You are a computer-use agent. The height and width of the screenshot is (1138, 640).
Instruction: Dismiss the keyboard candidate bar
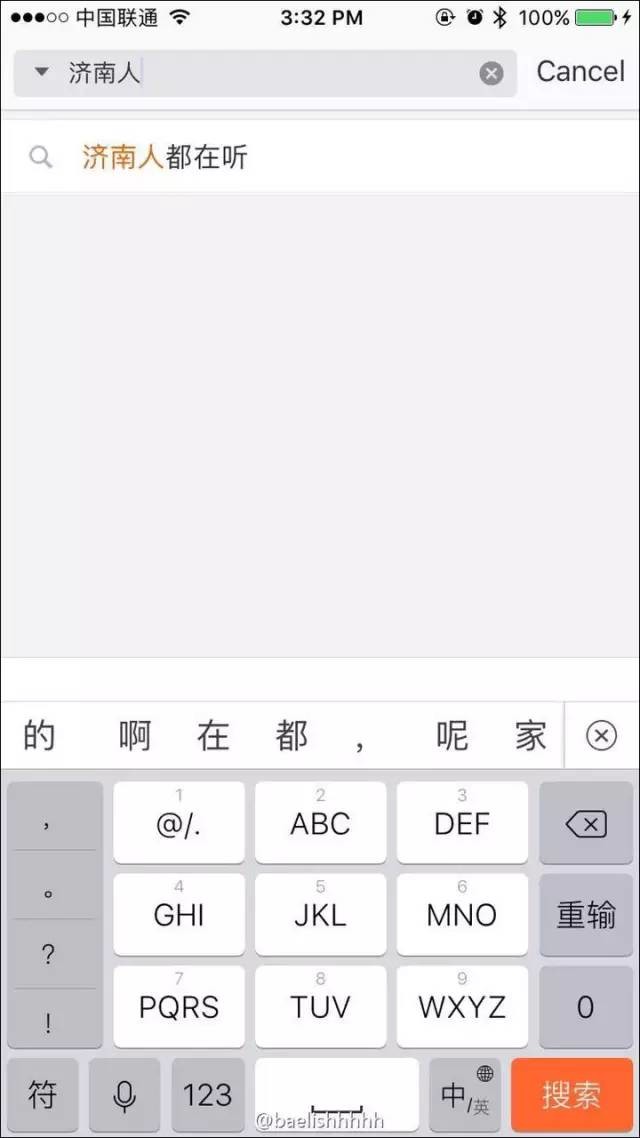click(601, 736)
